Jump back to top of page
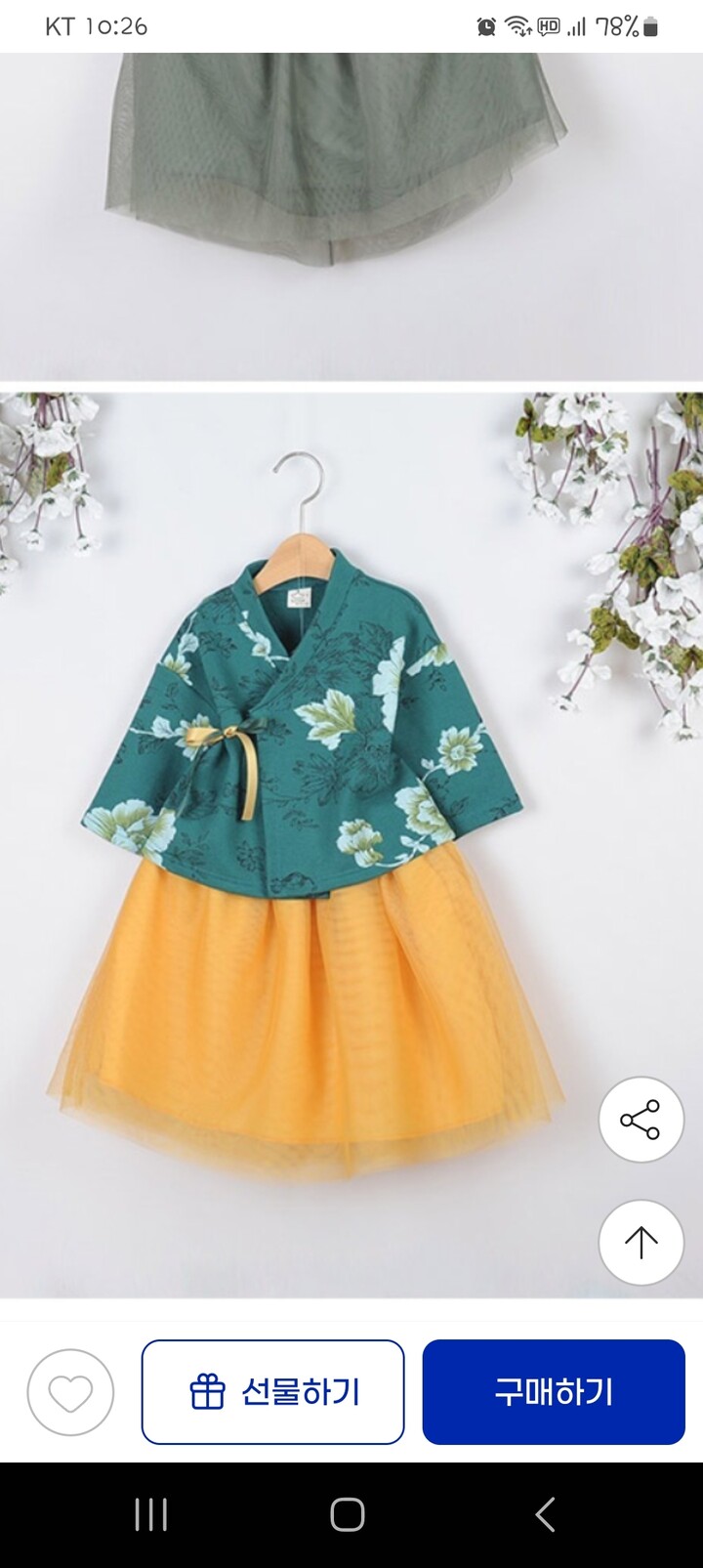This screenshot has width=703, height=1568. 641,1242
